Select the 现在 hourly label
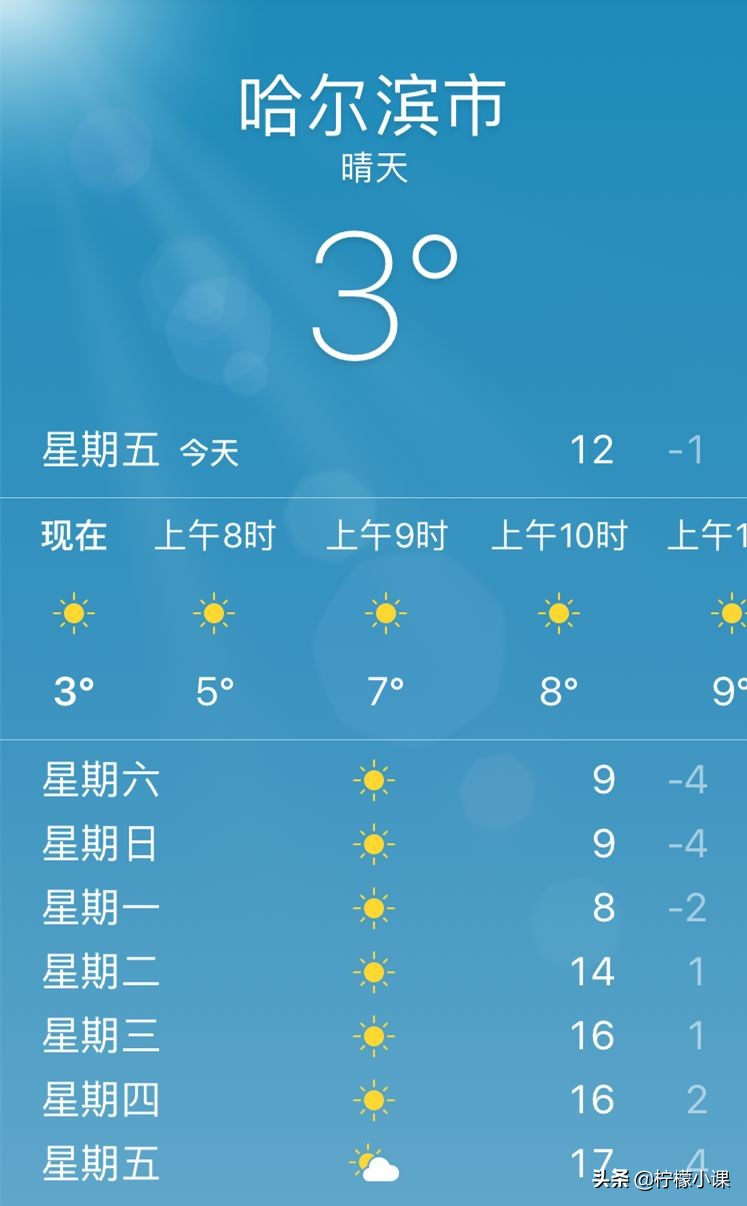The width and height of the screenshot is (747, 1206). point(72,536)
